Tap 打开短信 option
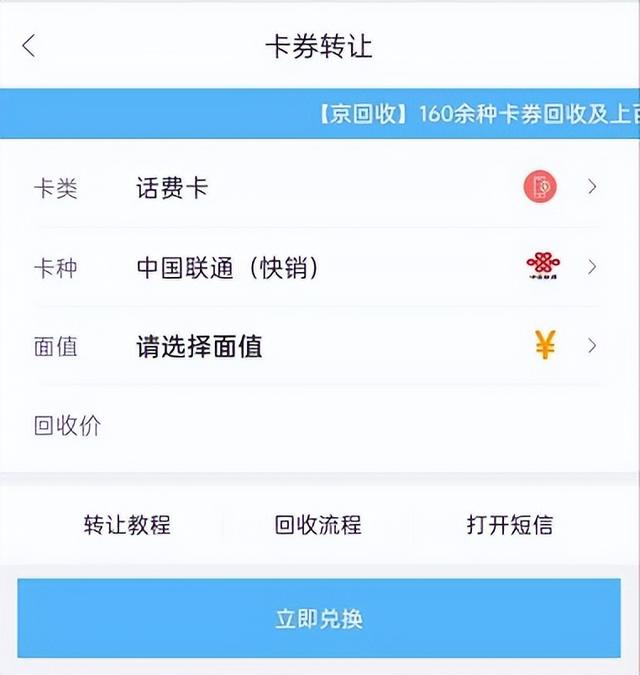This screenshot has height=675, width=640. coord(509,525)
